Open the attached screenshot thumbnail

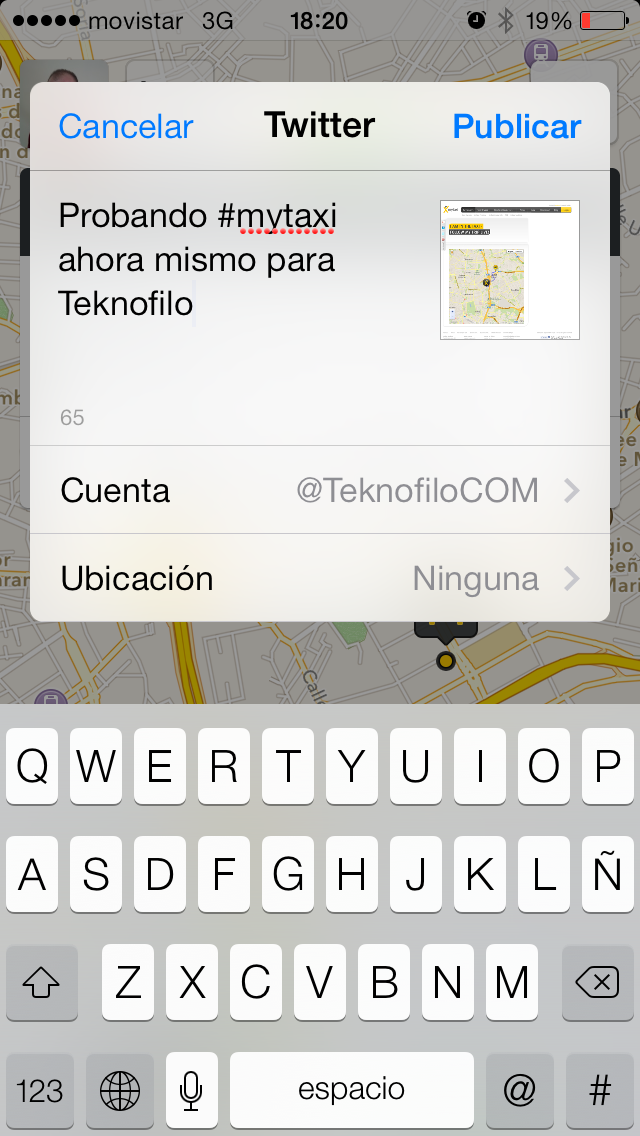coord(510,270)
